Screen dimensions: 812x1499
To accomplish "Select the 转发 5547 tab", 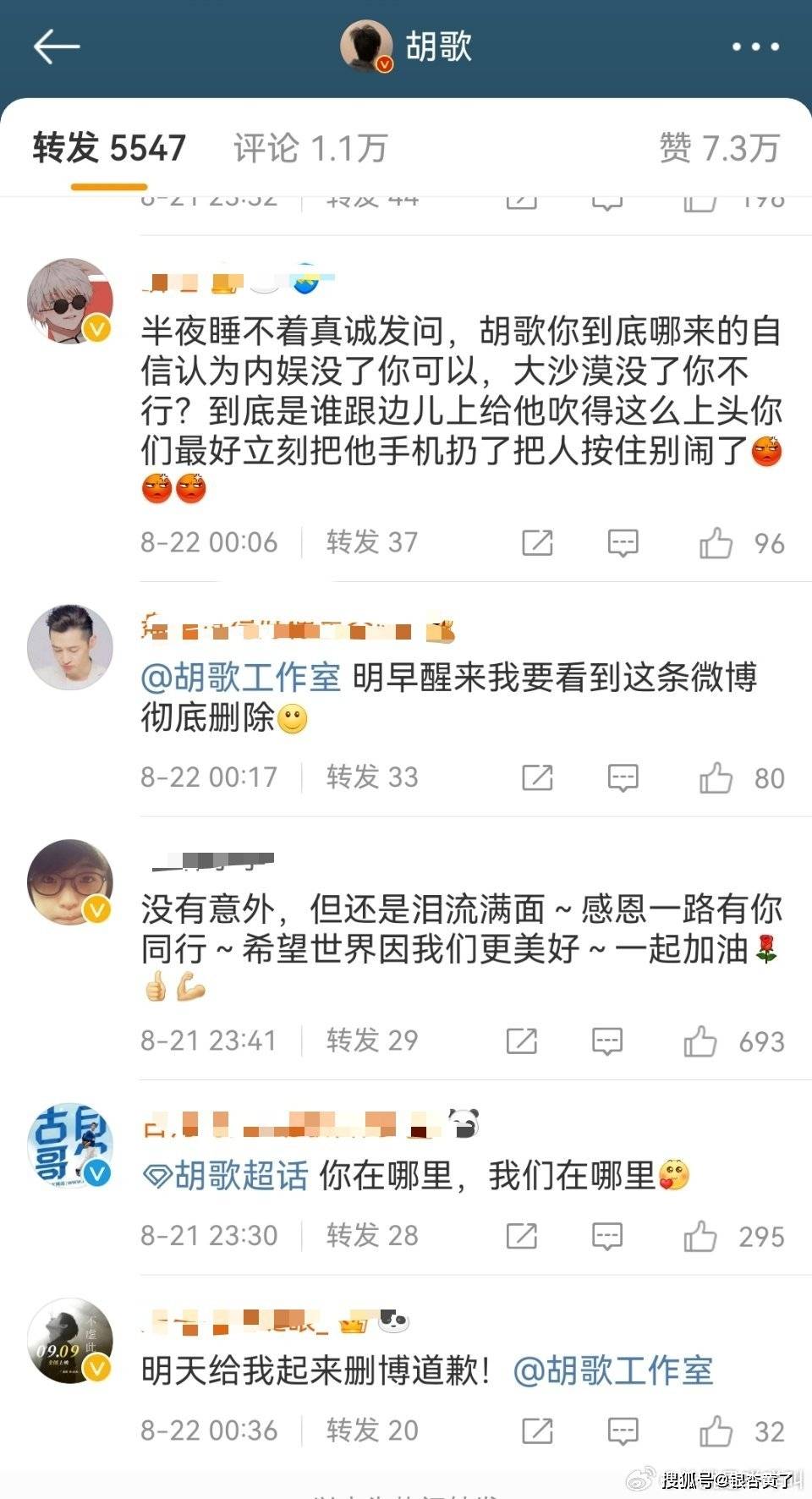I will (x=109, y=149).
